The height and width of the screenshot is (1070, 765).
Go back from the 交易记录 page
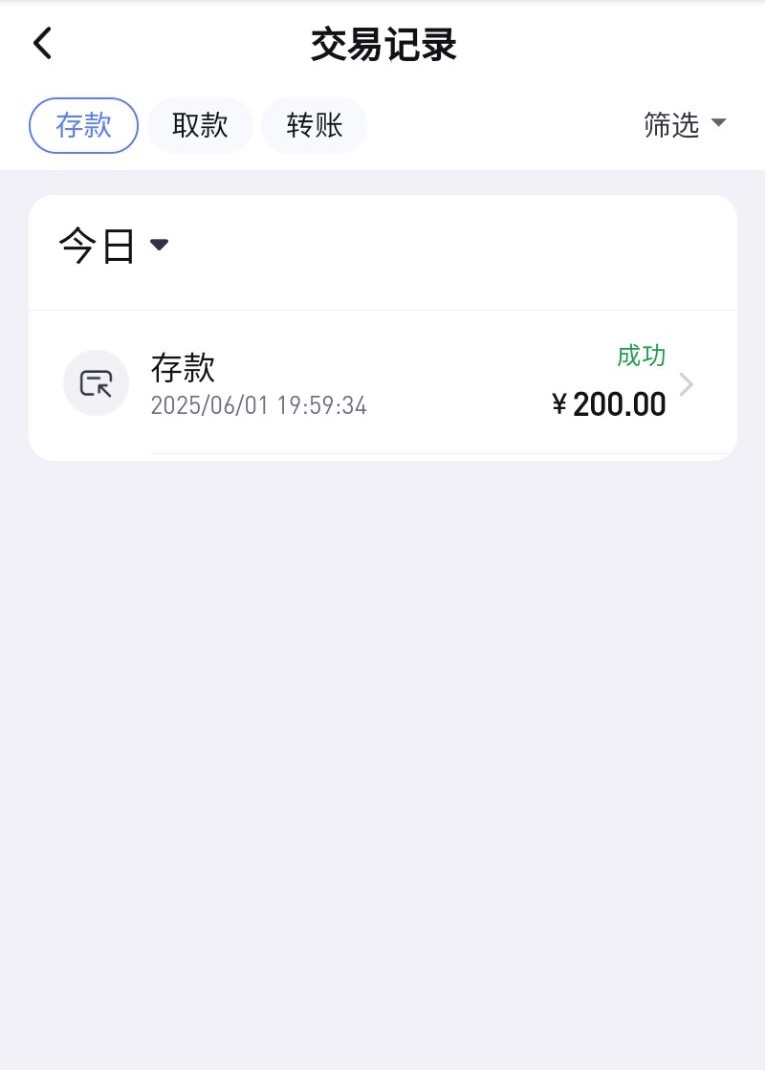tap(42, 44)
